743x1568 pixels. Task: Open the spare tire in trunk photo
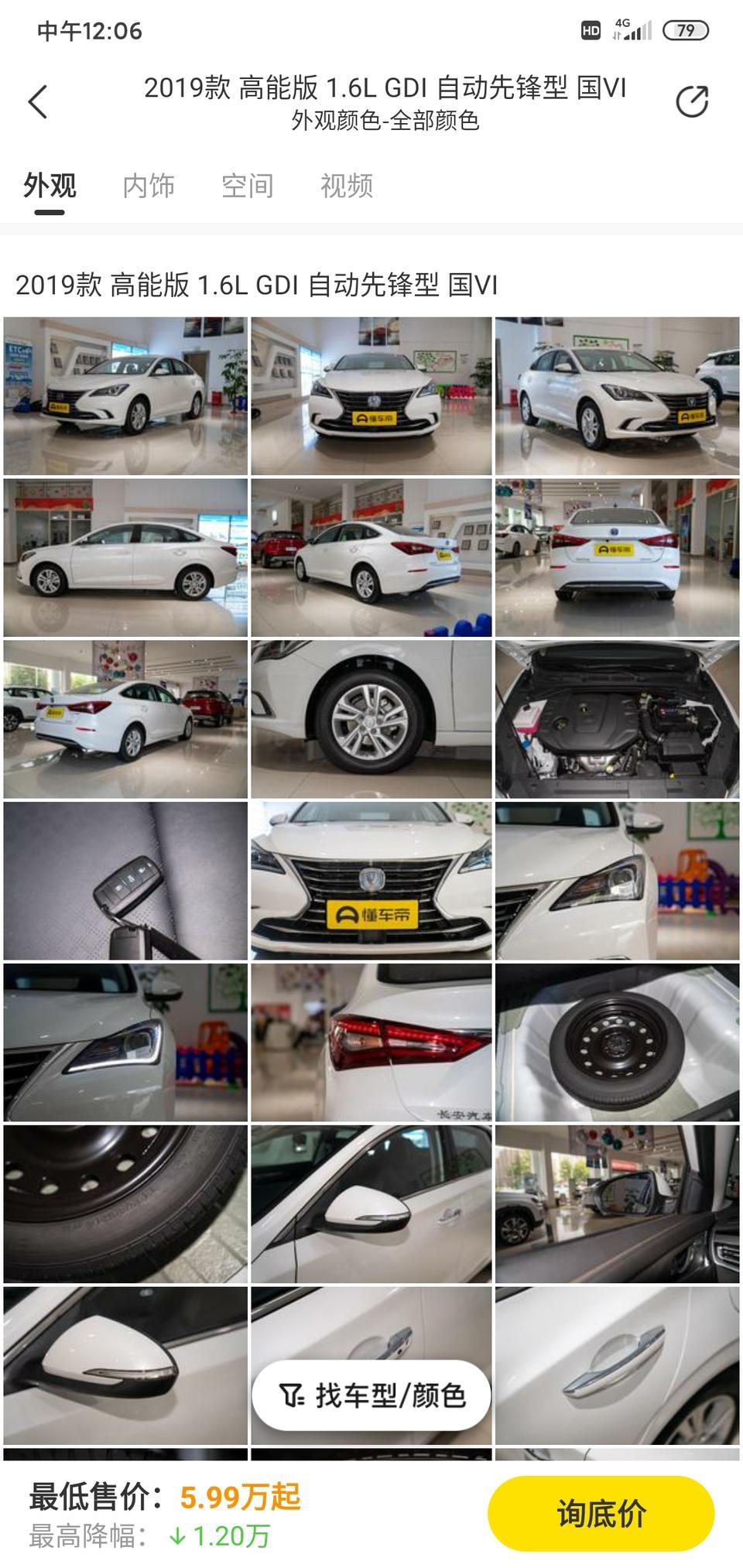(x=617, y=1042)
